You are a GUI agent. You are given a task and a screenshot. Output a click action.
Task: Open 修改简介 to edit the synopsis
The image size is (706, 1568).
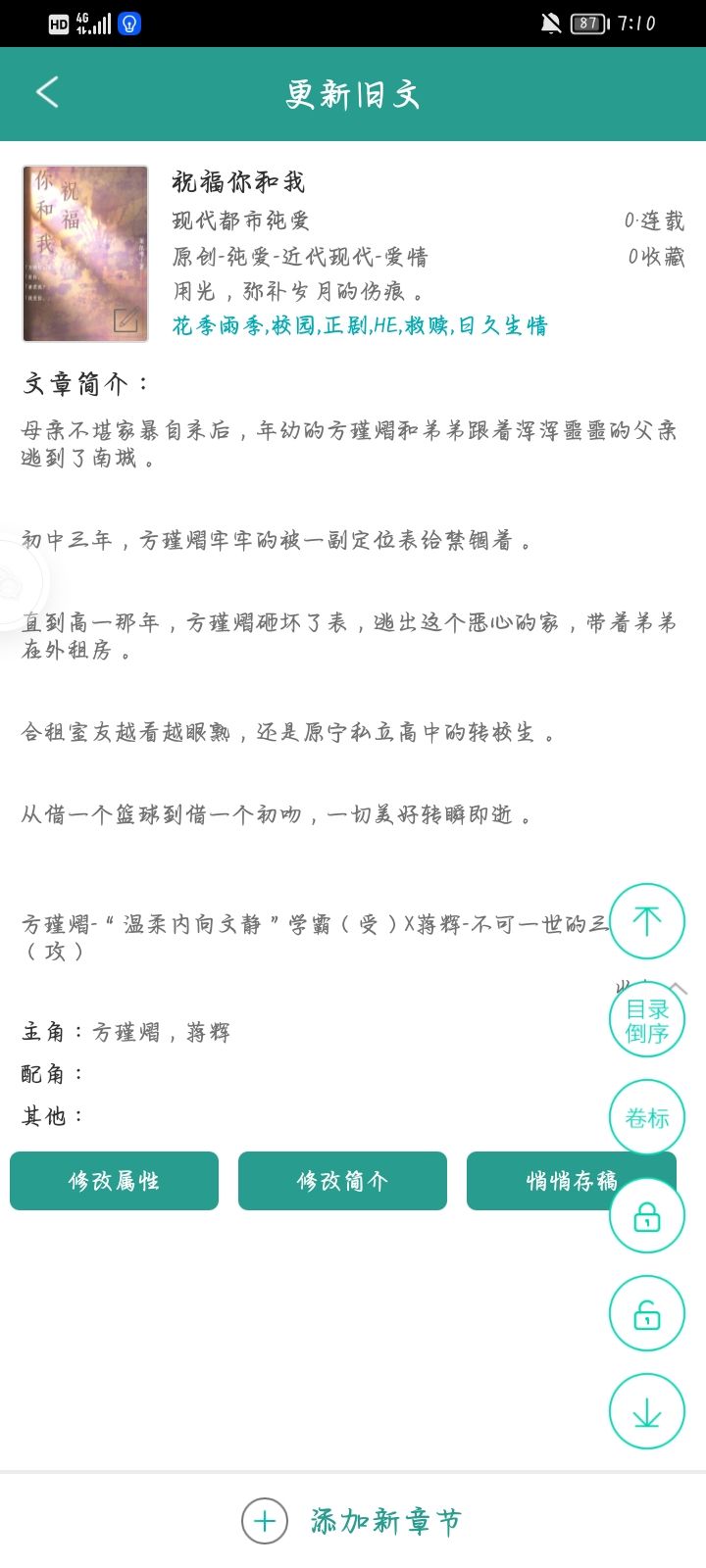342,1181
